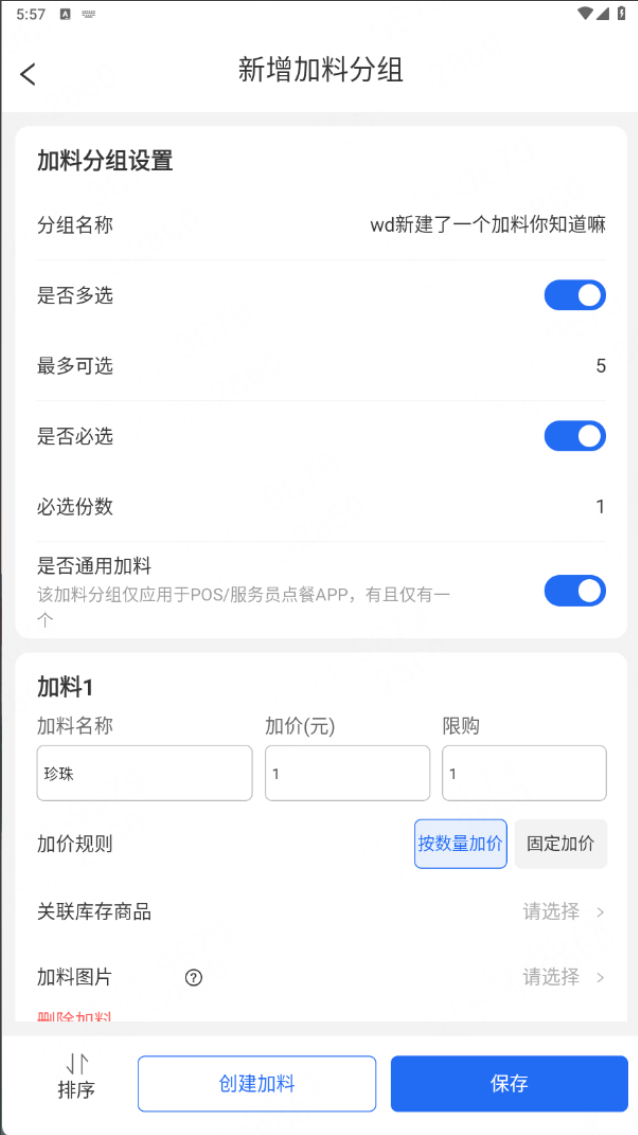
Task: Show help for 加料图片
Action: [194, 978]
